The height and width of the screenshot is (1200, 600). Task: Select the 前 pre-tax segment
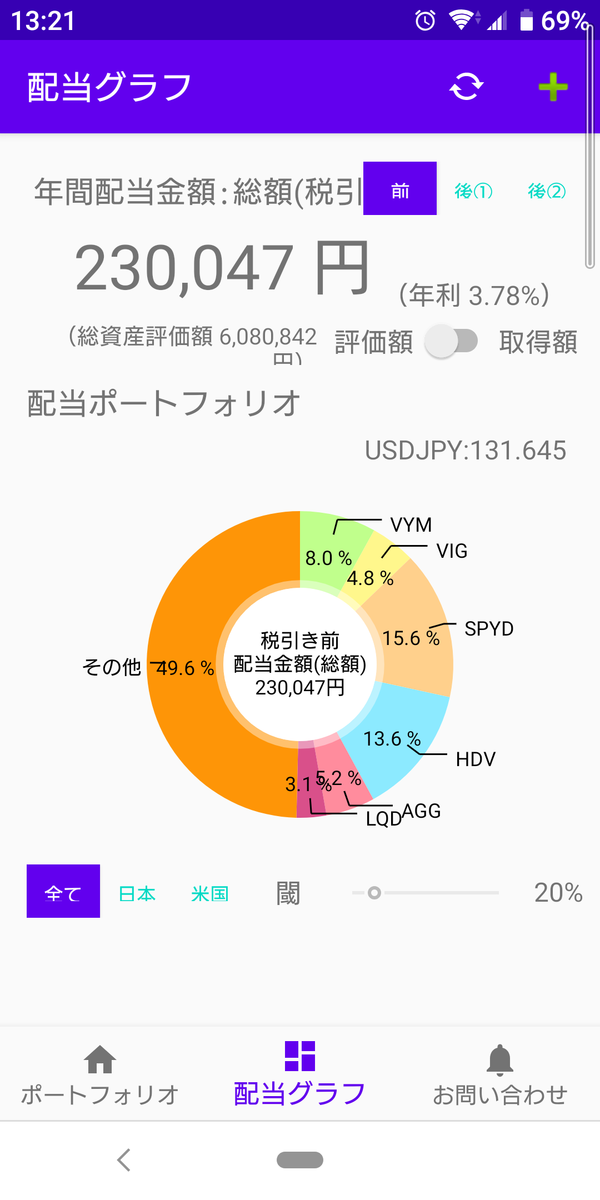(400, 190)
